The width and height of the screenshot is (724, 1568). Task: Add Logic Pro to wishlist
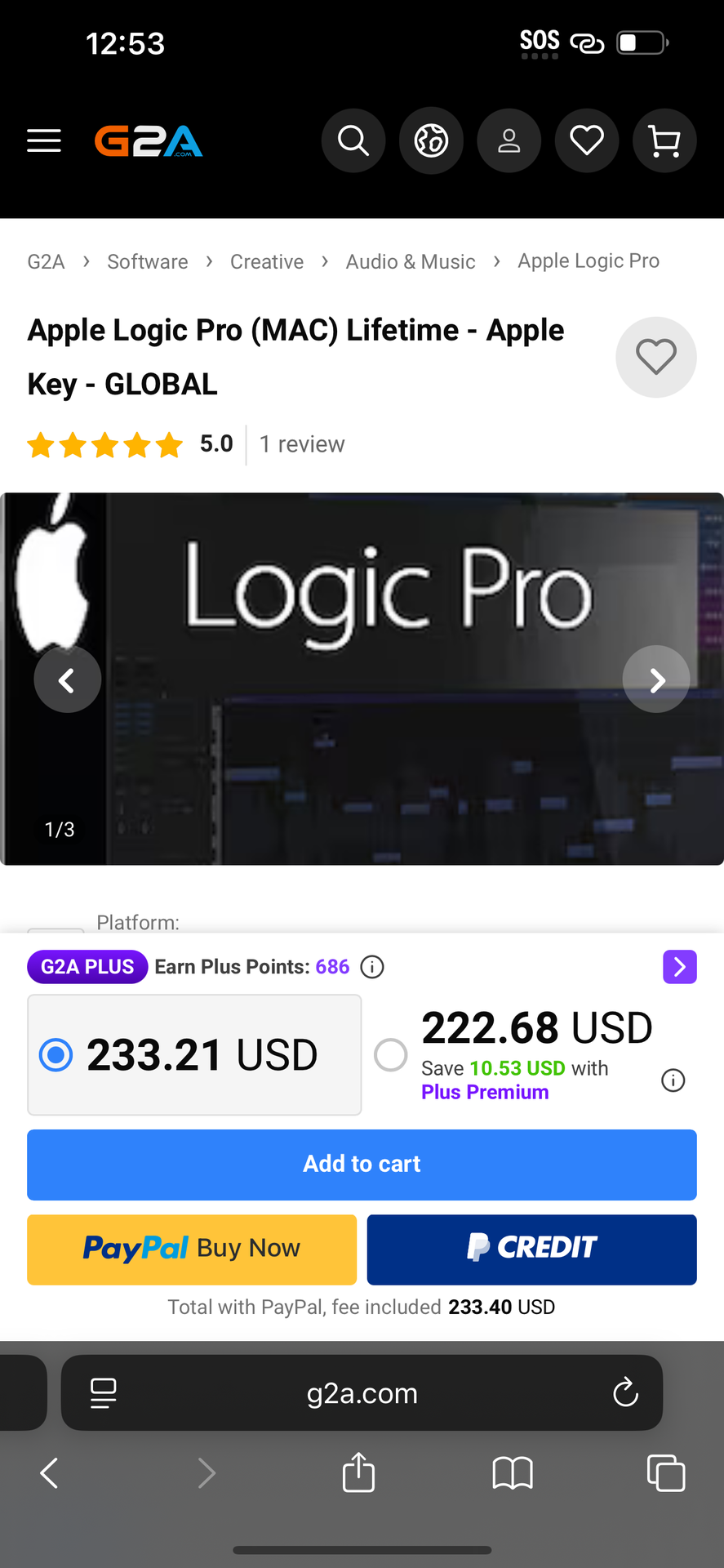point(656,357)
